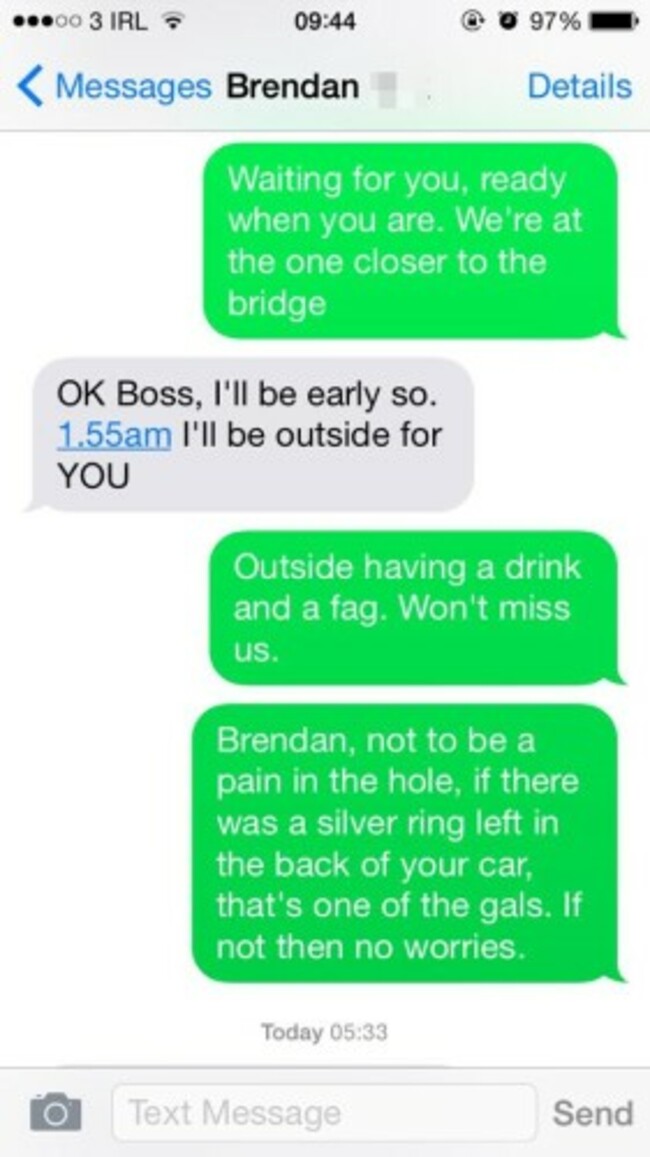Tap the Send button
The width and height of the screenshot is (650, 1157).
point(592,1112)
